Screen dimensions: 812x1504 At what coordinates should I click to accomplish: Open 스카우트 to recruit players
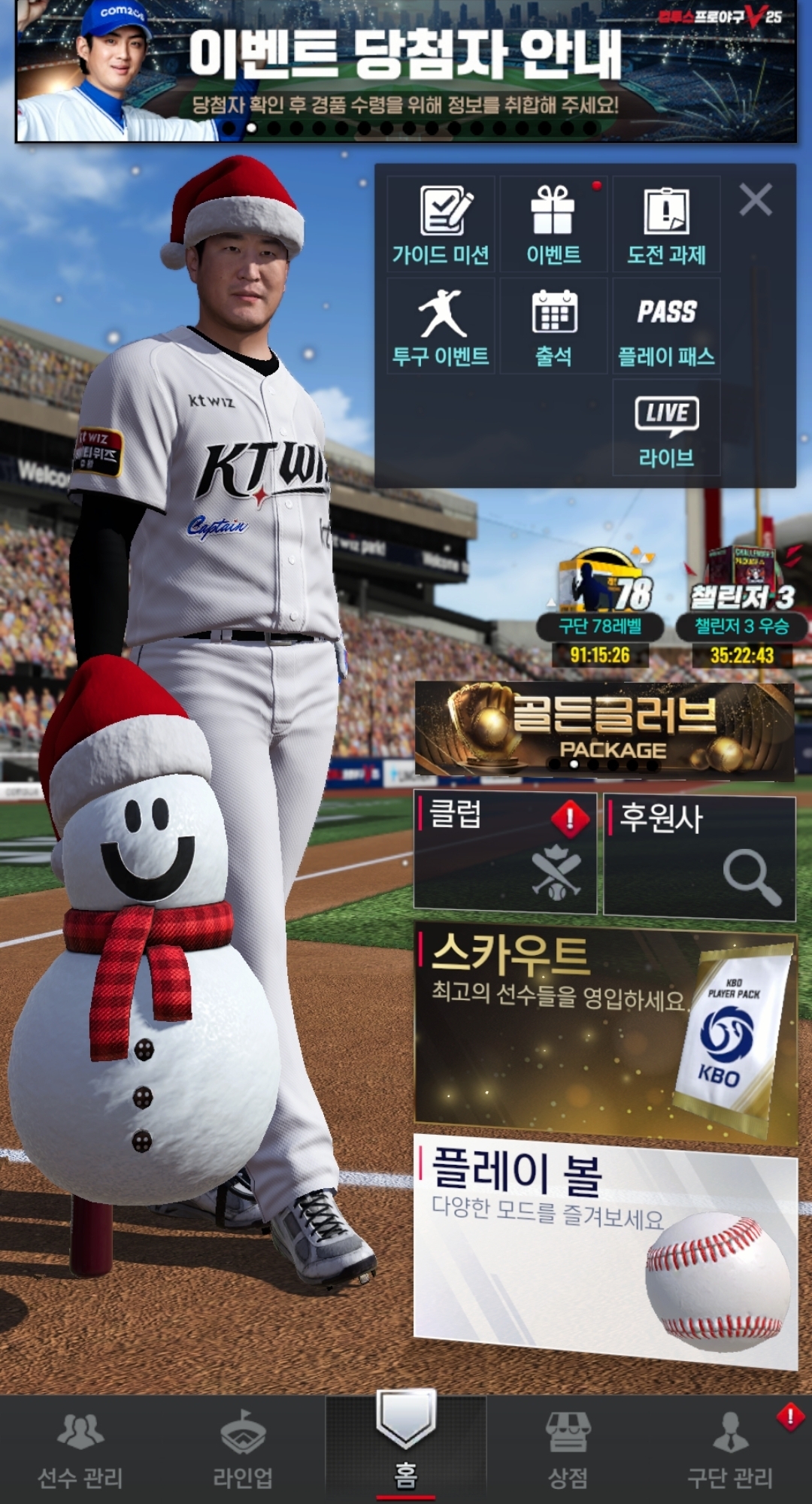[604, 1032]
